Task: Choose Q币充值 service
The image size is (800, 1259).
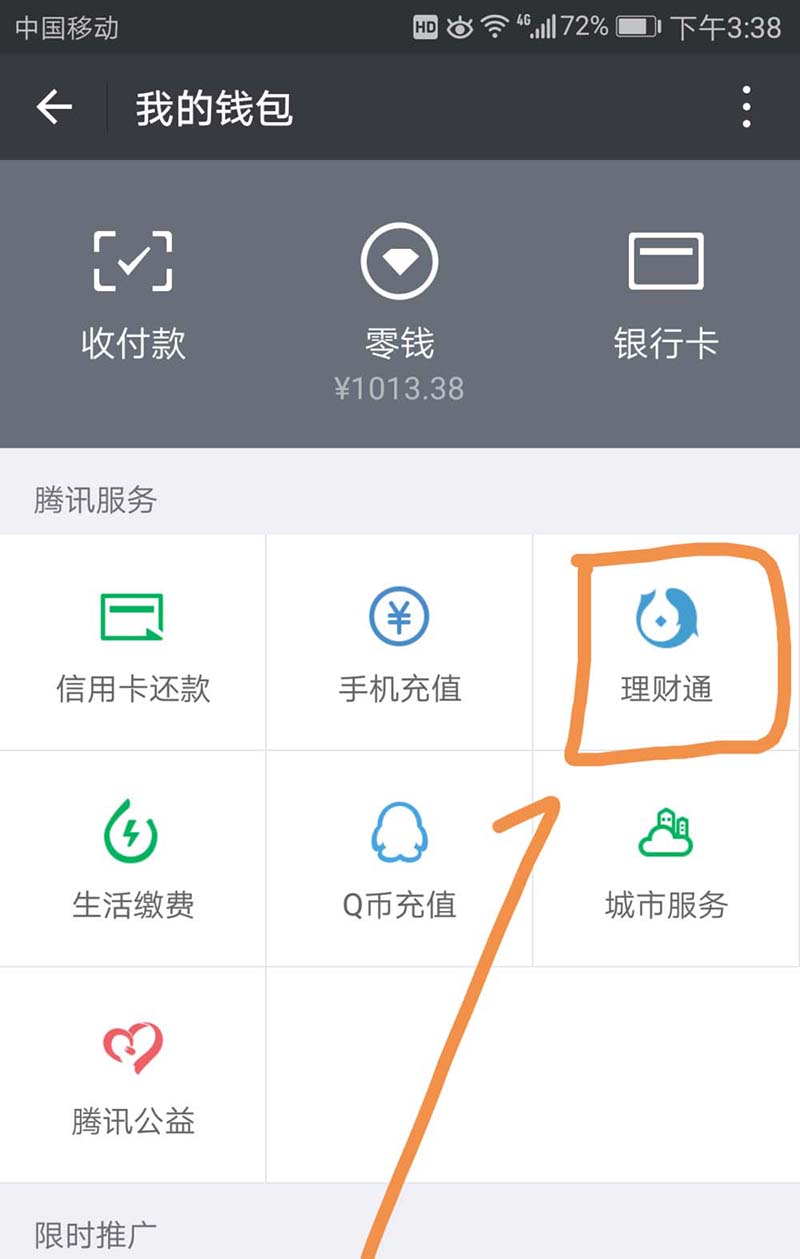Action: tap(399, 859)
